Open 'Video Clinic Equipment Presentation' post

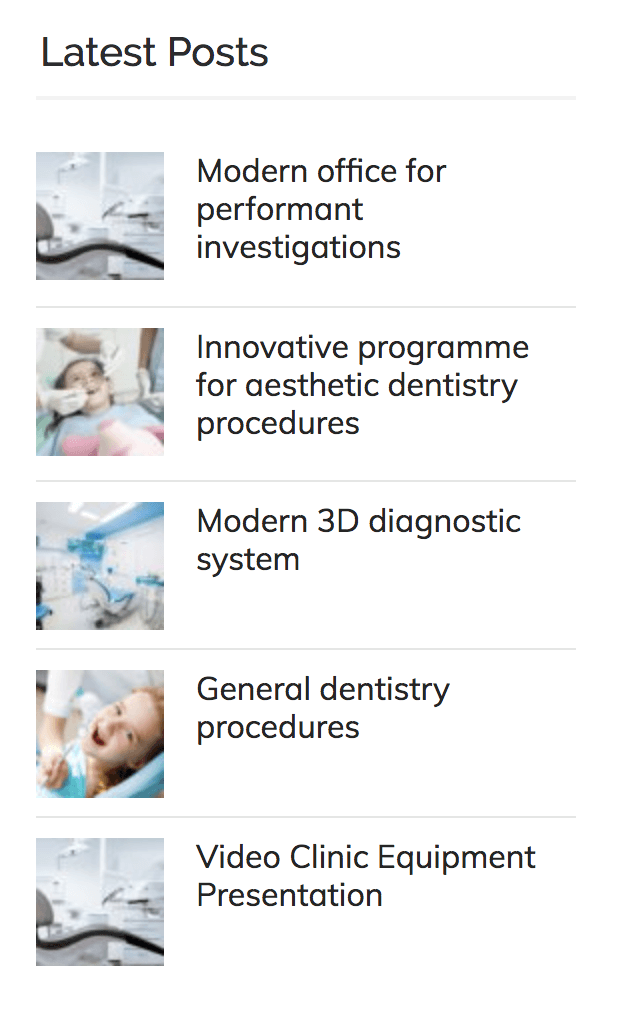(365, 876)
